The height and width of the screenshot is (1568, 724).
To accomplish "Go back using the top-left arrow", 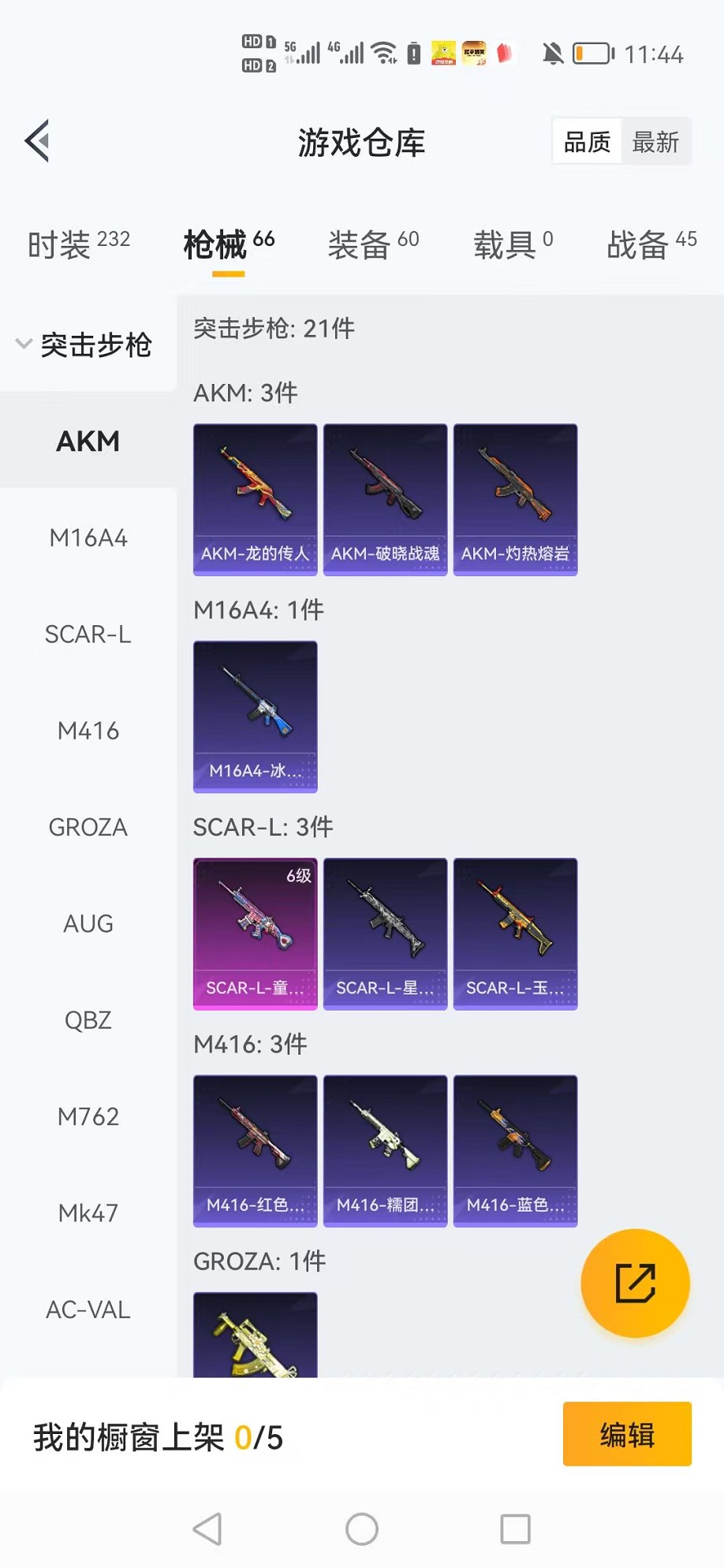I will pos(38,141).
